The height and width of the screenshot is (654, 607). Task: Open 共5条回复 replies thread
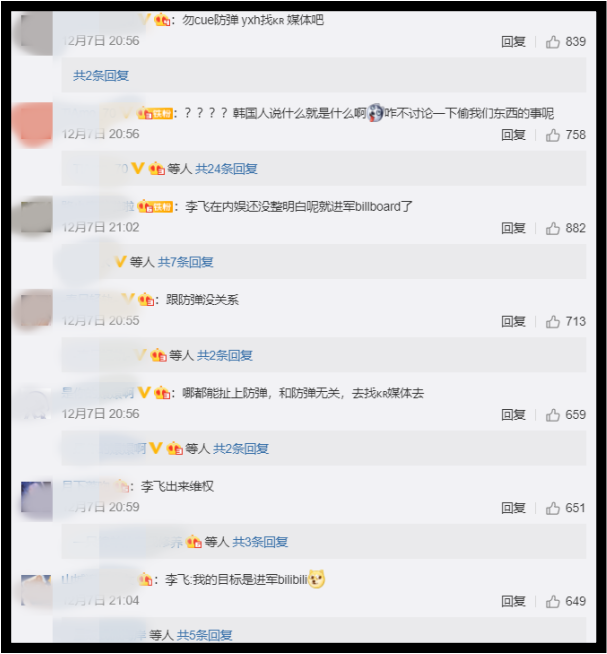click(x=205, y=635)
